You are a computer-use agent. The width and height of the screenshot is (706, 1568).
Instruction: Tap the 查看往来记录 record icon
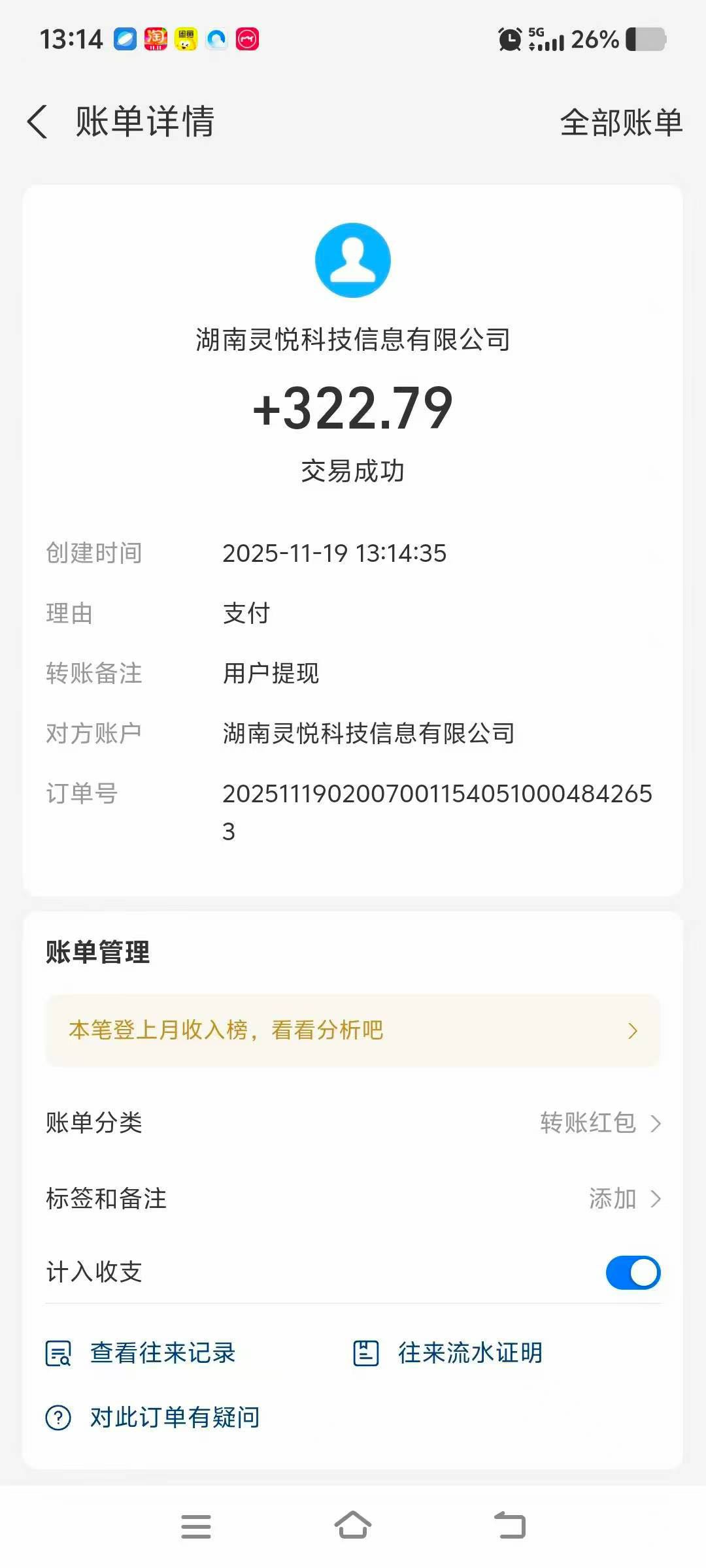click(58, 1354)
